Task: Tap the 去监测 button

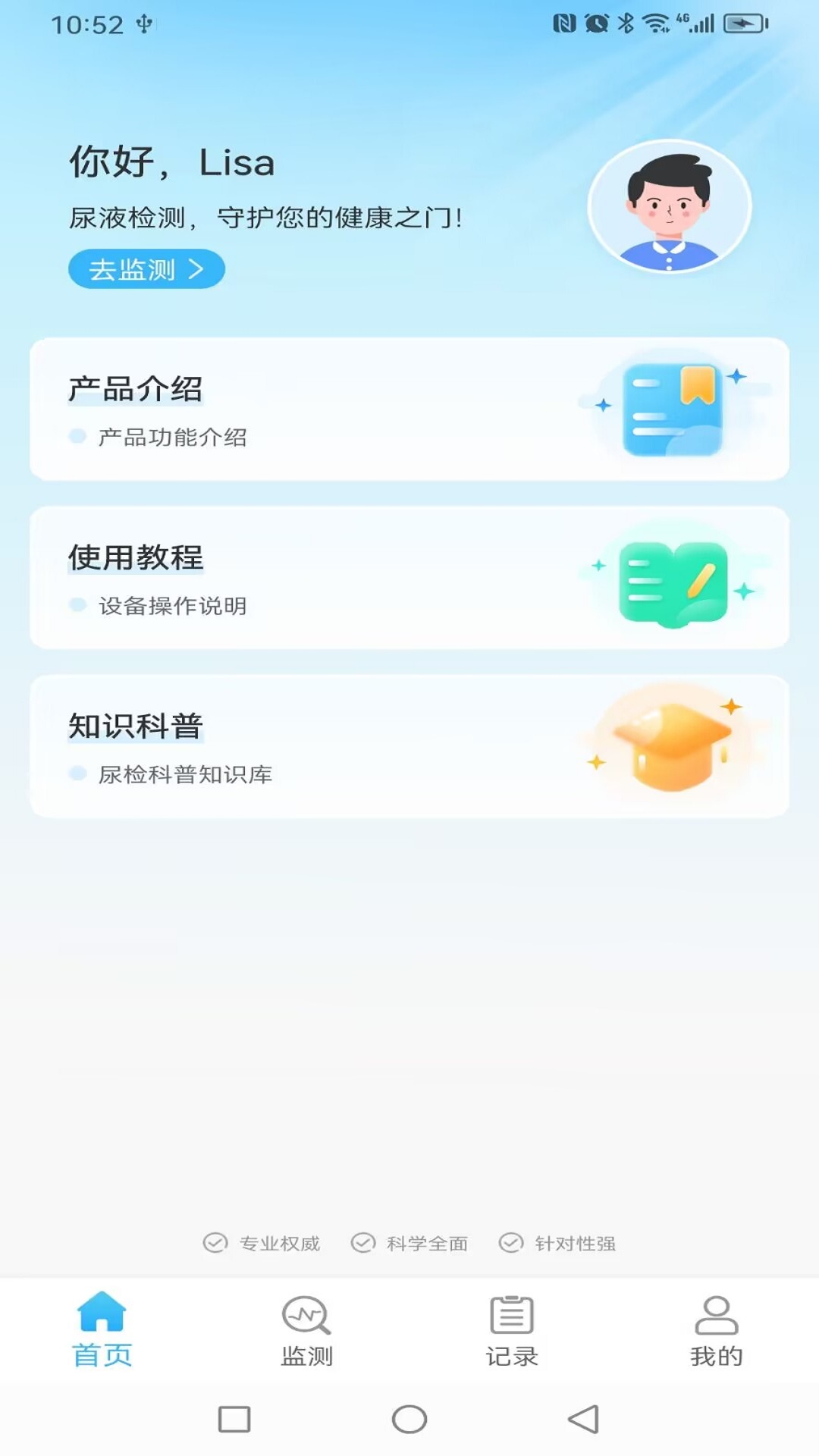Action: [146, 269]
